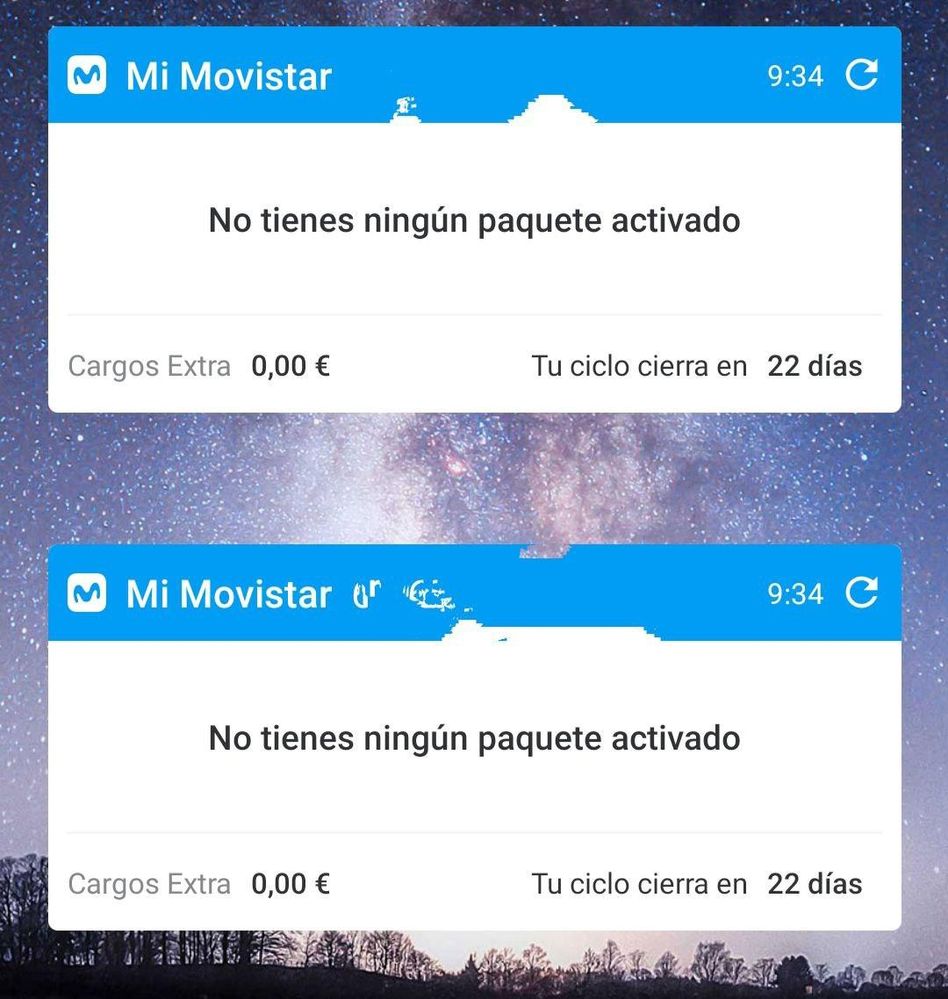Open the second Mi Movistar widget card
The height and width of the screenshot is (999, 948).
pyautogui.click(x=474, y=739)
